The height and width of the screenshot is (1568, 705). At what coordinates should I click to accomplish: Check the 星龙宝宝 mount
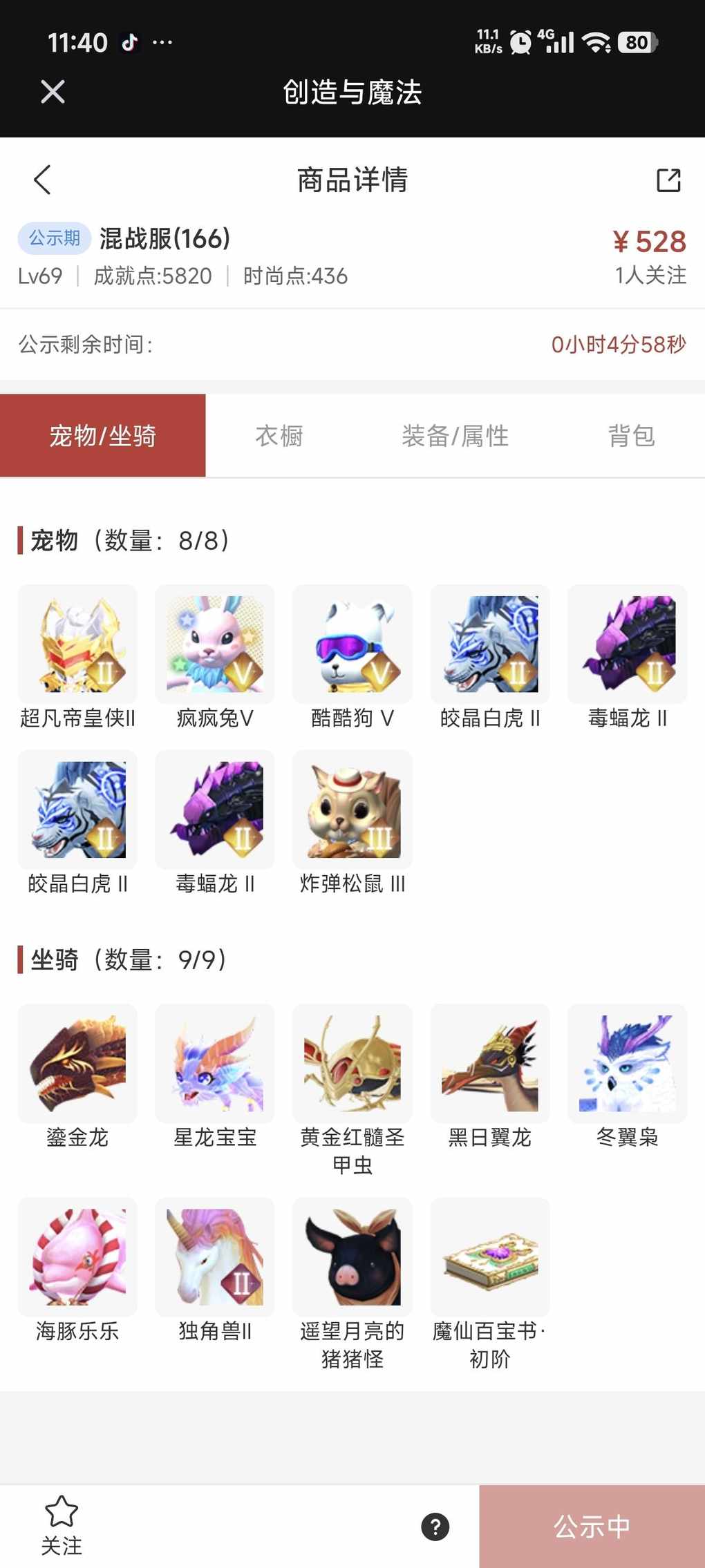click(x=215, y=1064)
